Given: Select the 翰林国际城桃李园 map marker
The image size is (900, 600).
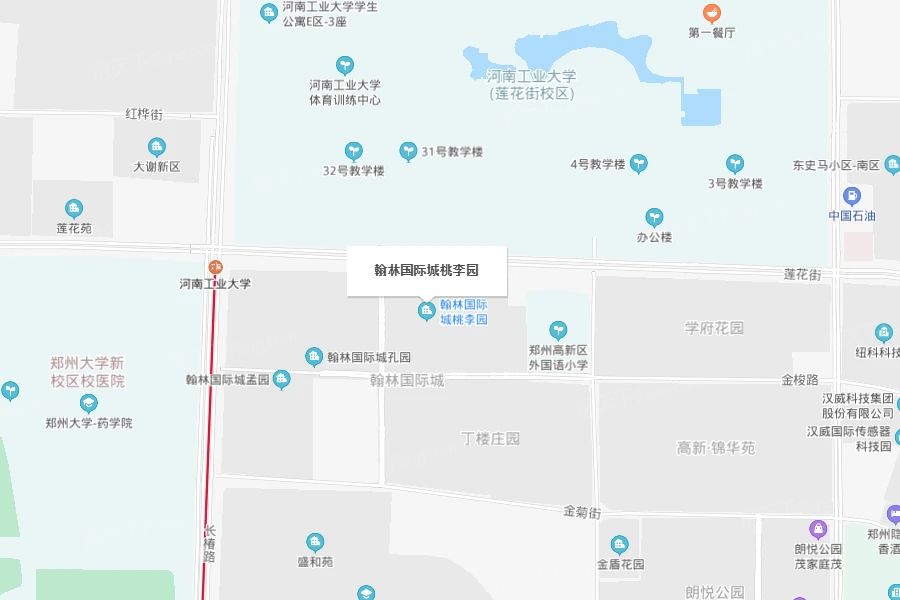Looking at the screenshot, I should click(426, 311).
